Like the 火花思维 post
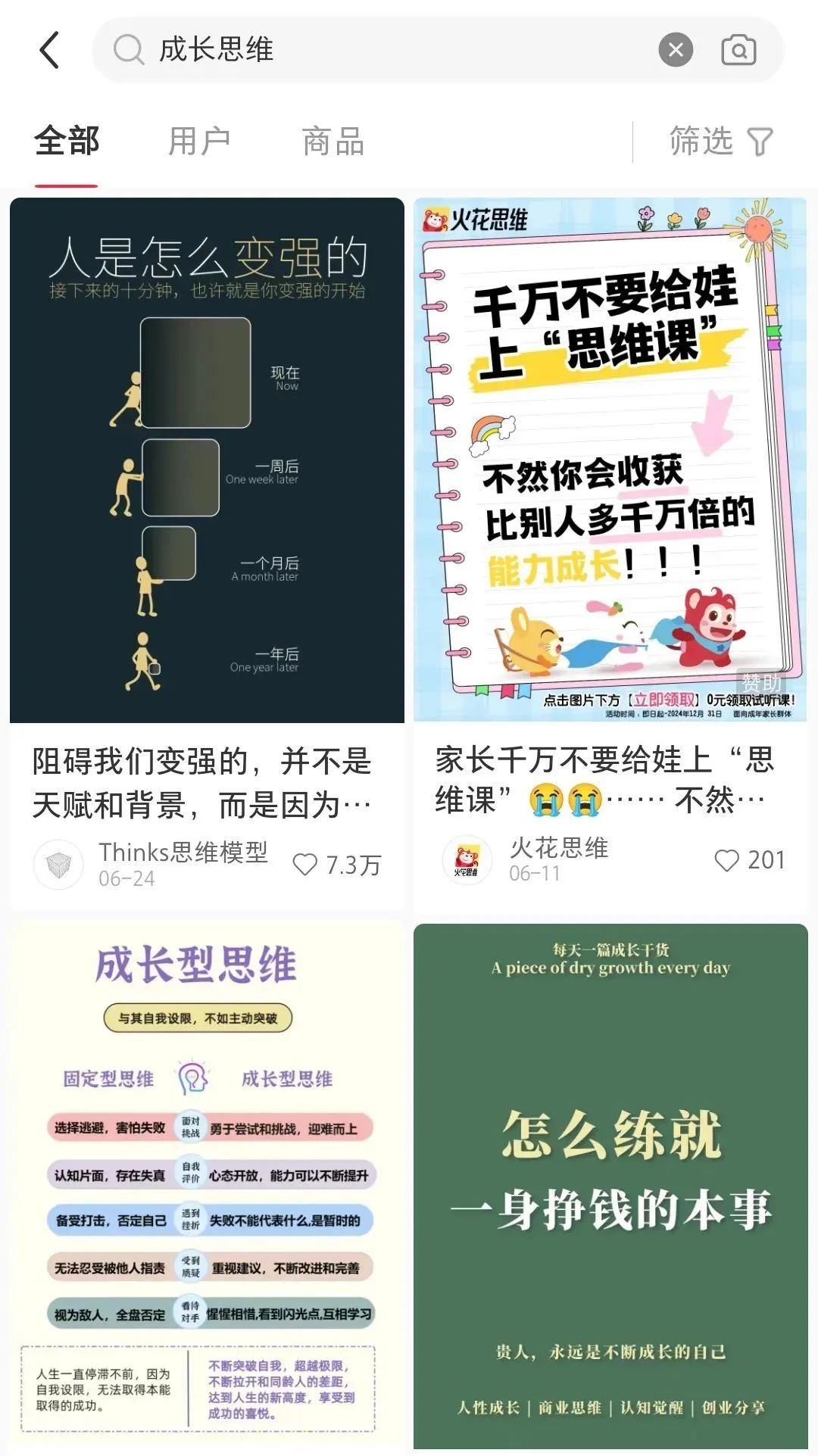This screenshot has width=818, height=1456. click(x=726, y=860)
